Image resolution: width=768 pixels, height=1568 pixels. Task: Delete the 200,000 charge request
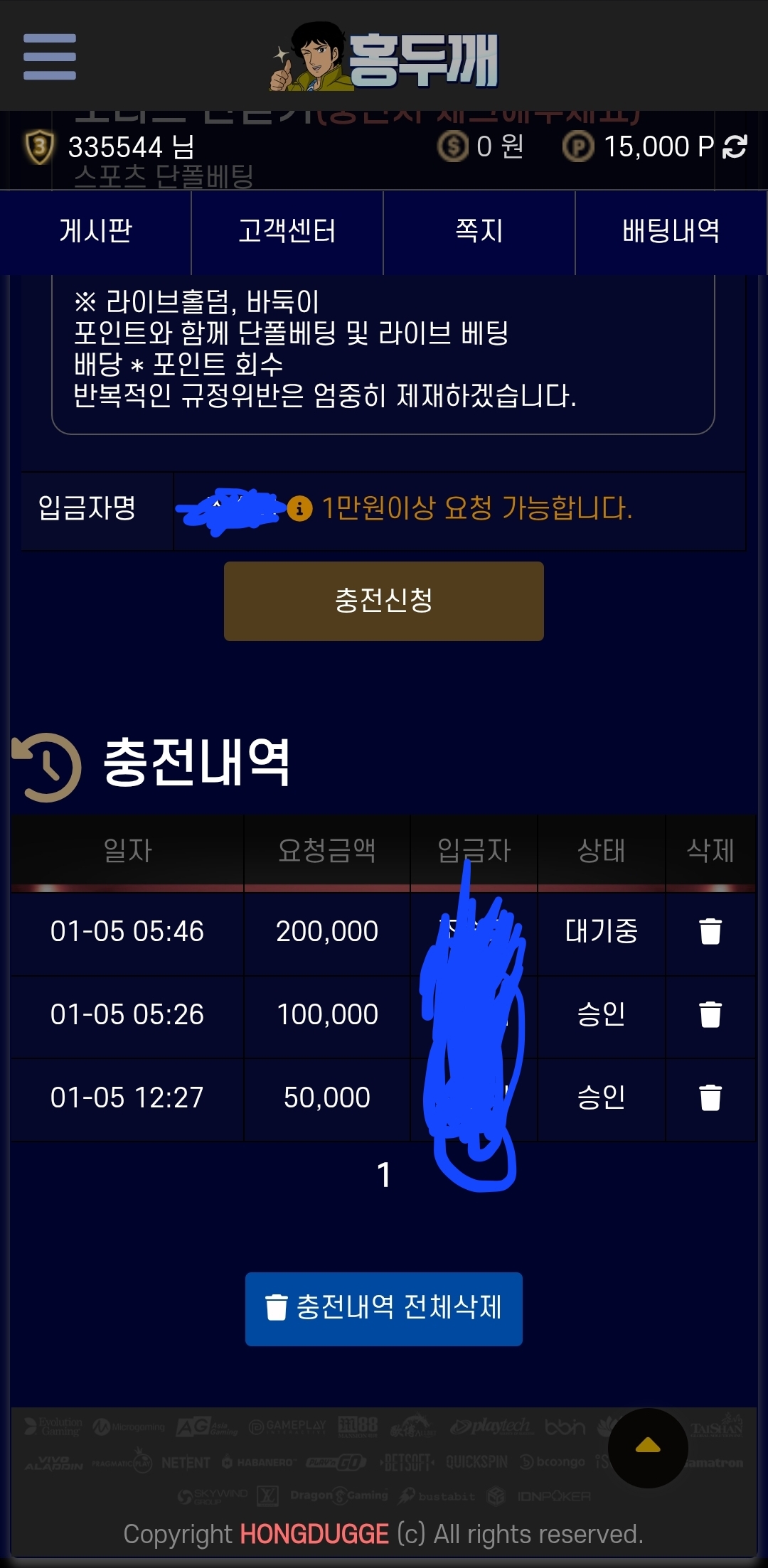(710, 931)
